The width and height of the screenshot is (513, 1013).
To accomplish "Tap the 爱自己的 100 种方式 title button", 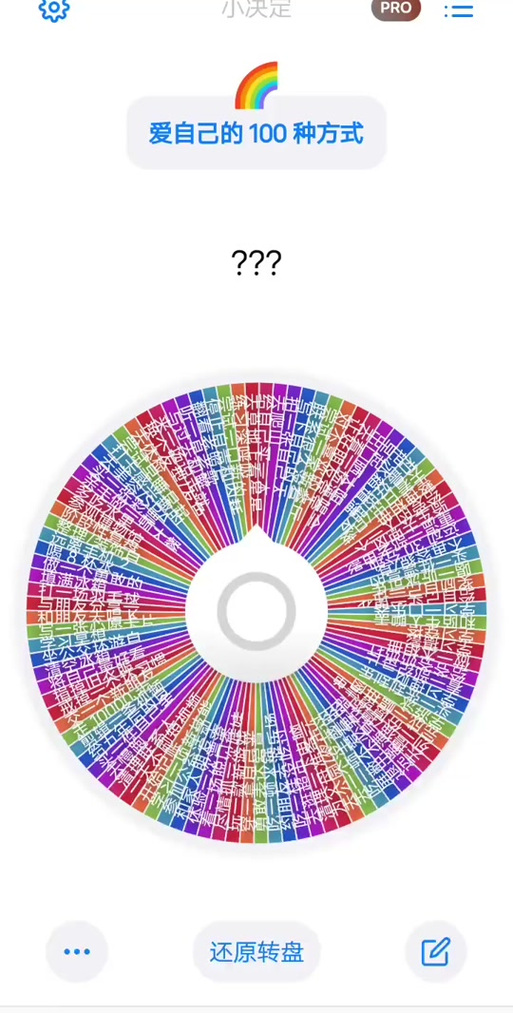I will coord(256,133).
